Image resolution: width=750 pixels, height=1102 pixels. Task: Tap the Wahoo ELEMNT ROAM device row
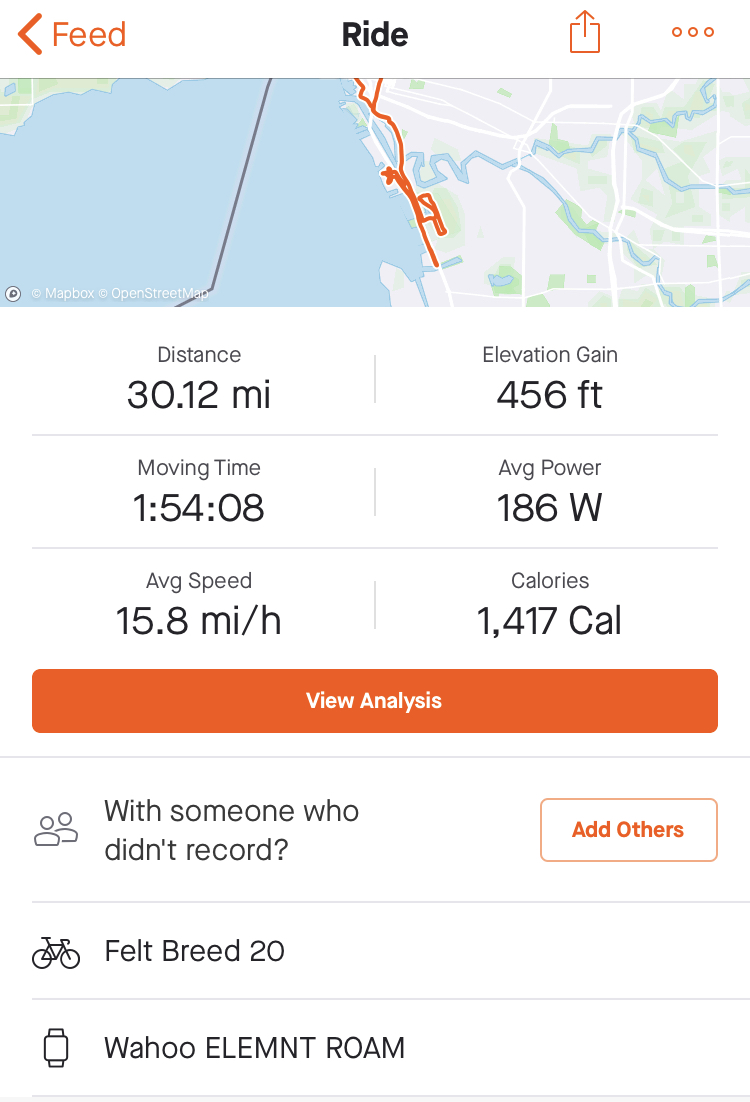point(253,1047)
